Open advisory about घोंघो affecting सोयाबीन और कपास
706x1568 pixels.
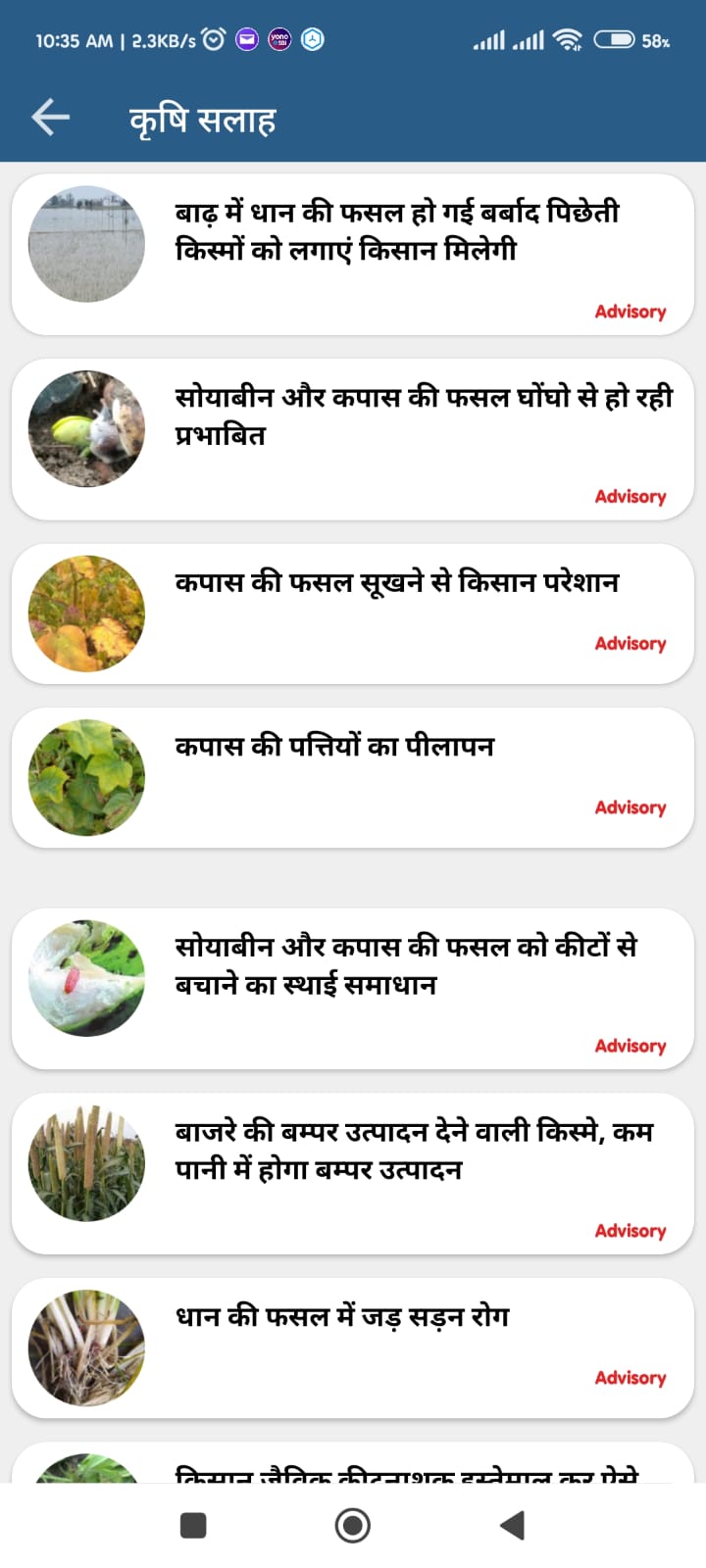(x=422, y=416)
